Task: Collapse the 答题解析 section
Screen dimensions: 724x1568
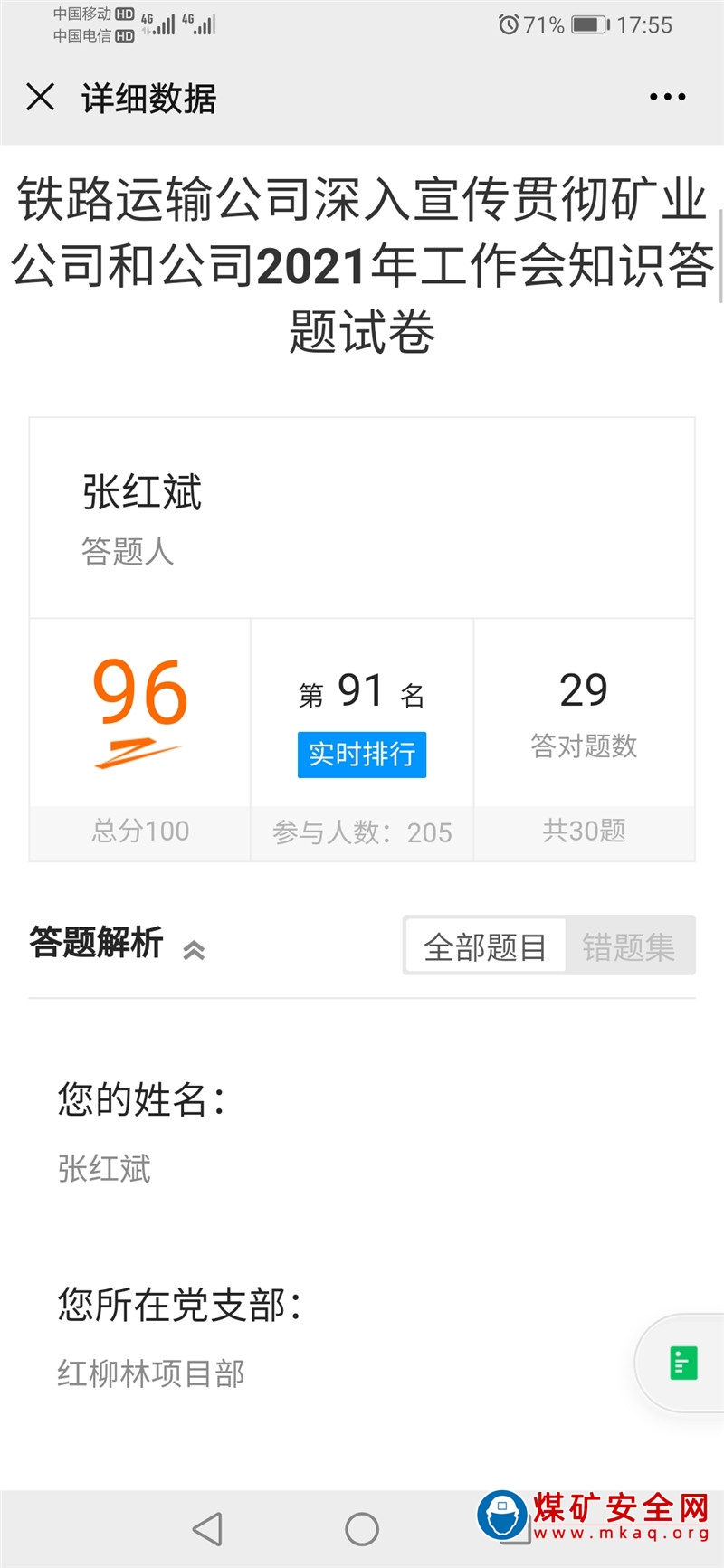Action: coord(194,949)
